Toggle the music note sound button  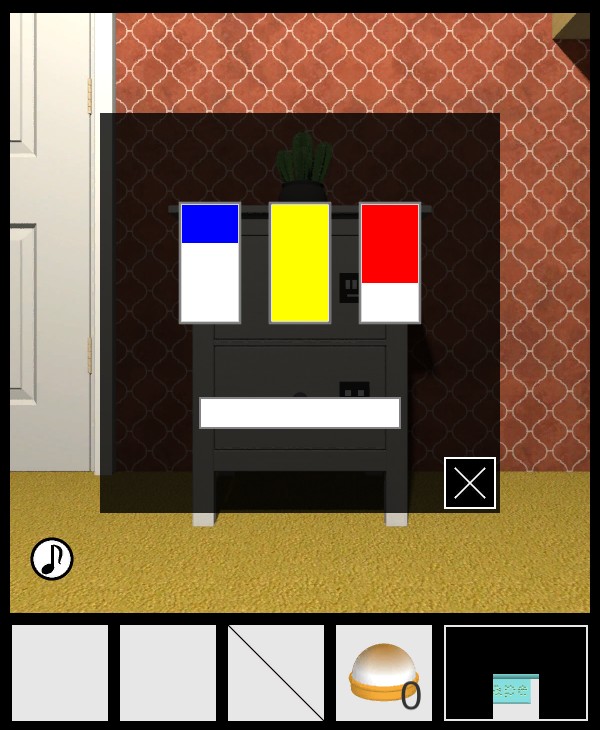pyautogui.click(x=52, y=559)
